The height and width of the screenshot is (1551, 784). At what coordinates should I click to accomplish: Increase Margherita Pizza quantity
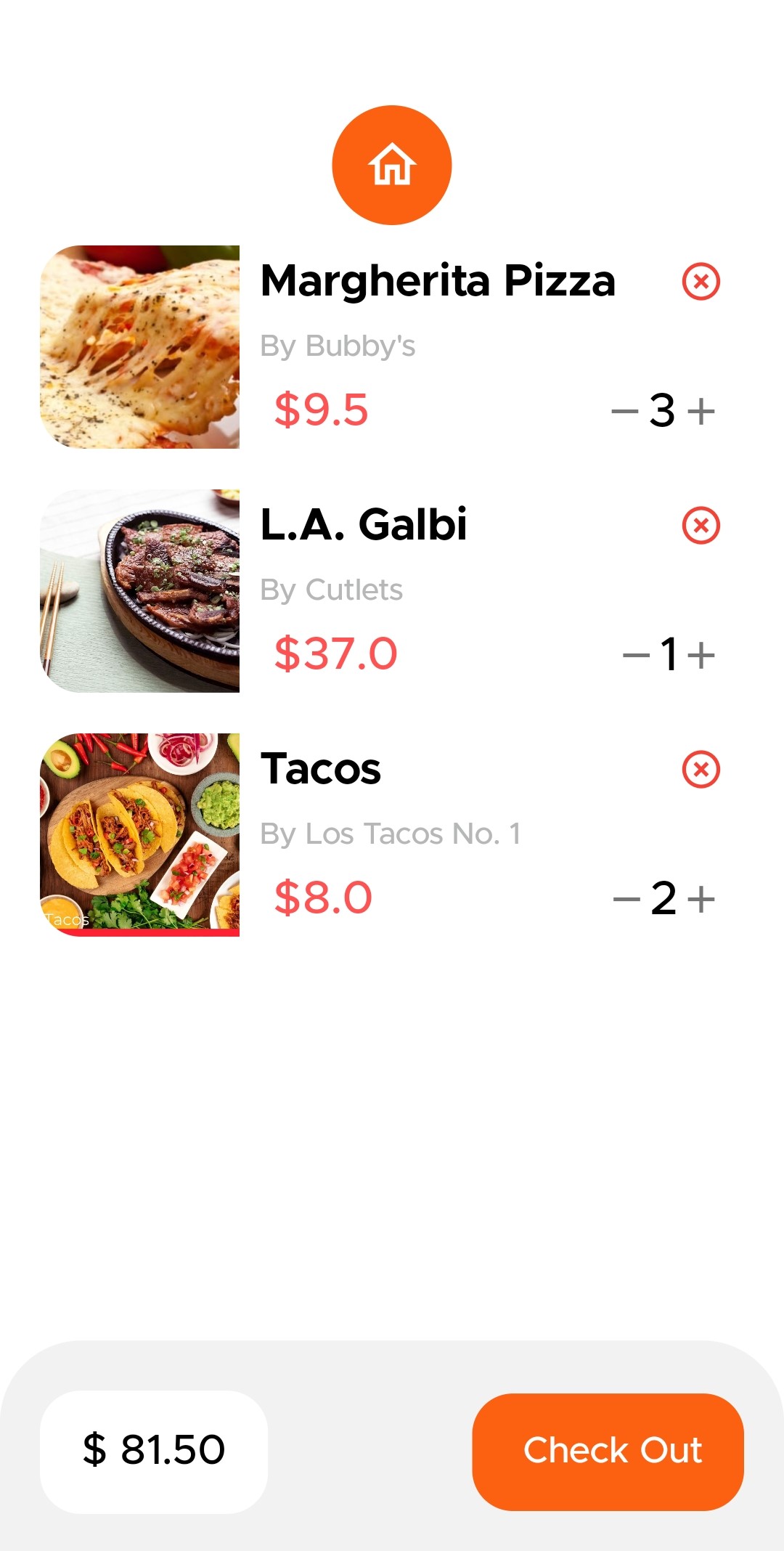point(701,412)
